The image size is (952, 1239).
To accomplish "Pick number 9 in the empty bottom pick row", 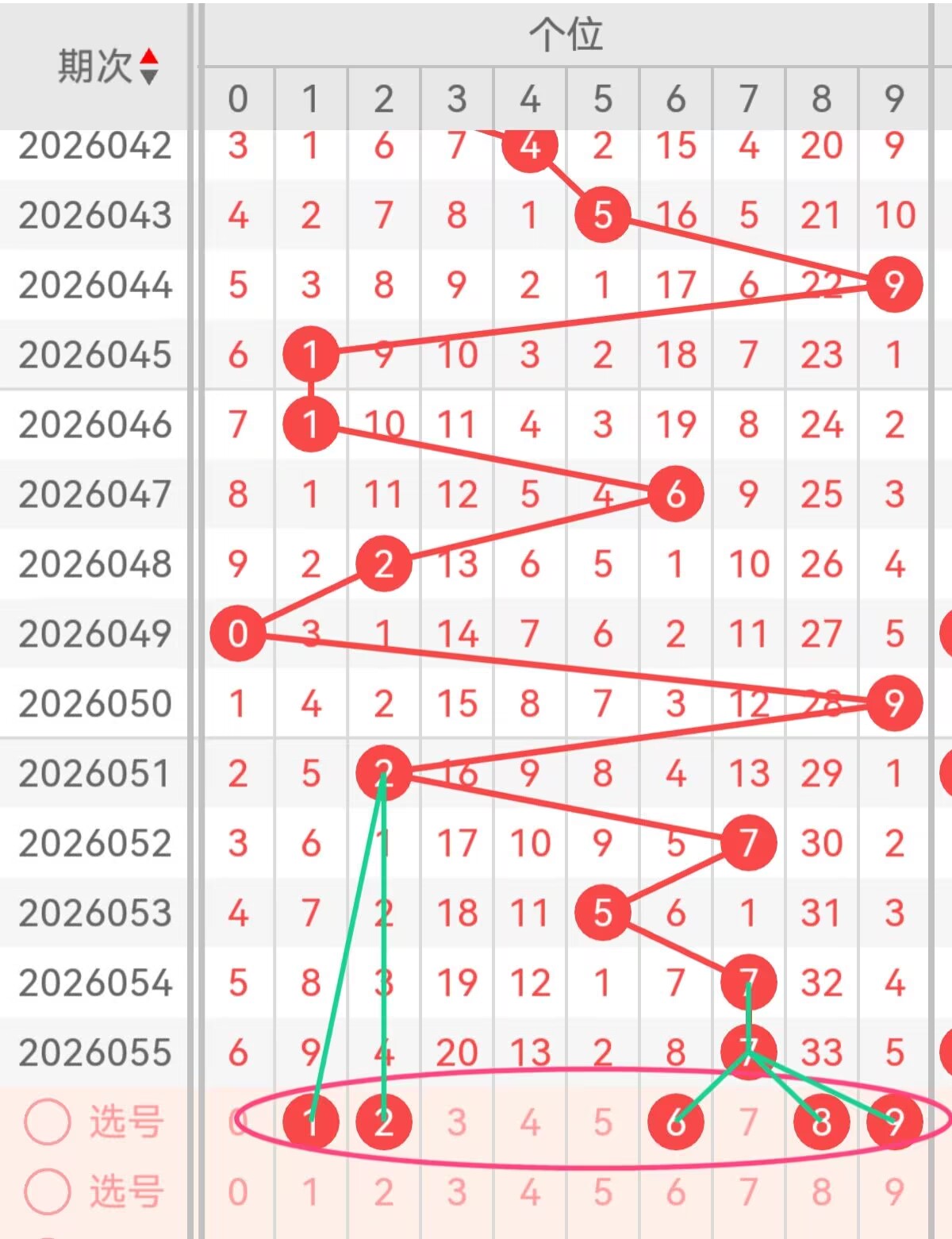I will pyautogui.click(x=895, y=1192).
